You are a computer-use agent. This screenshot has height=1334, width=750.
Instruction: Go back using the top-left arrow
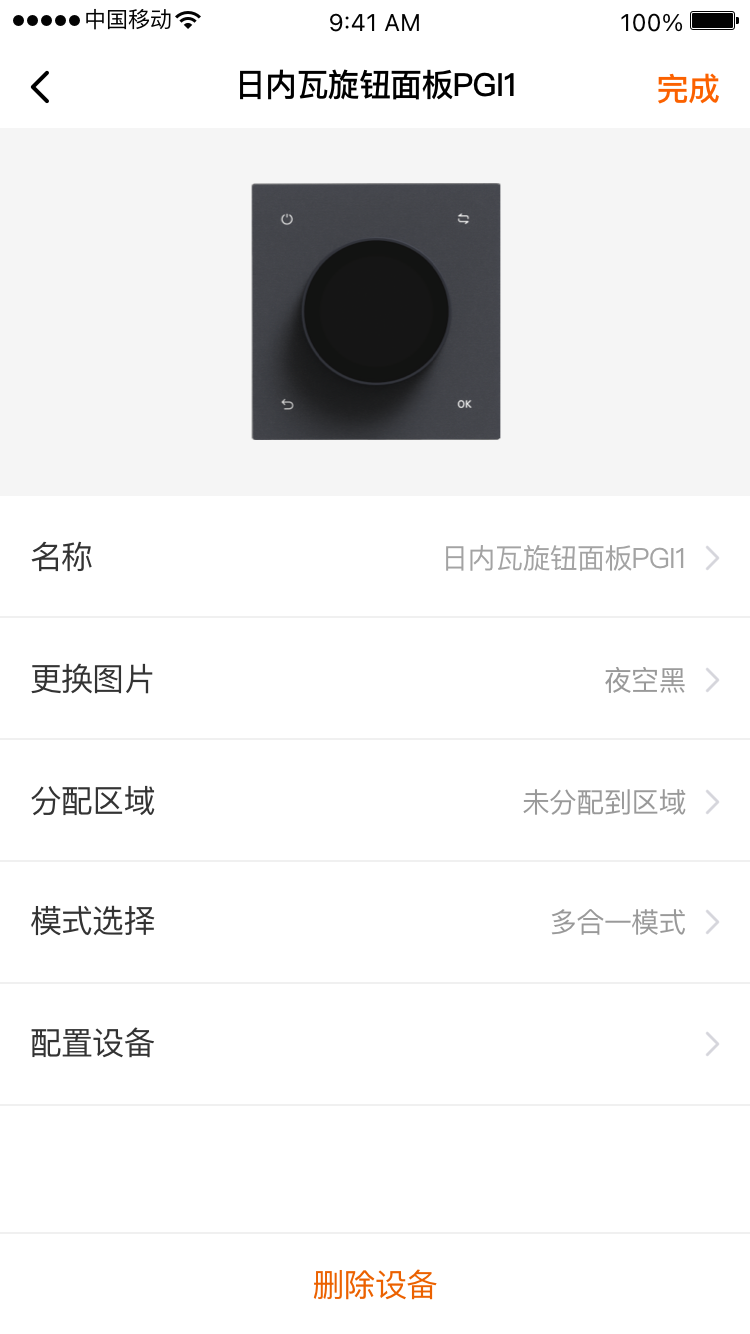click(40, 88)
